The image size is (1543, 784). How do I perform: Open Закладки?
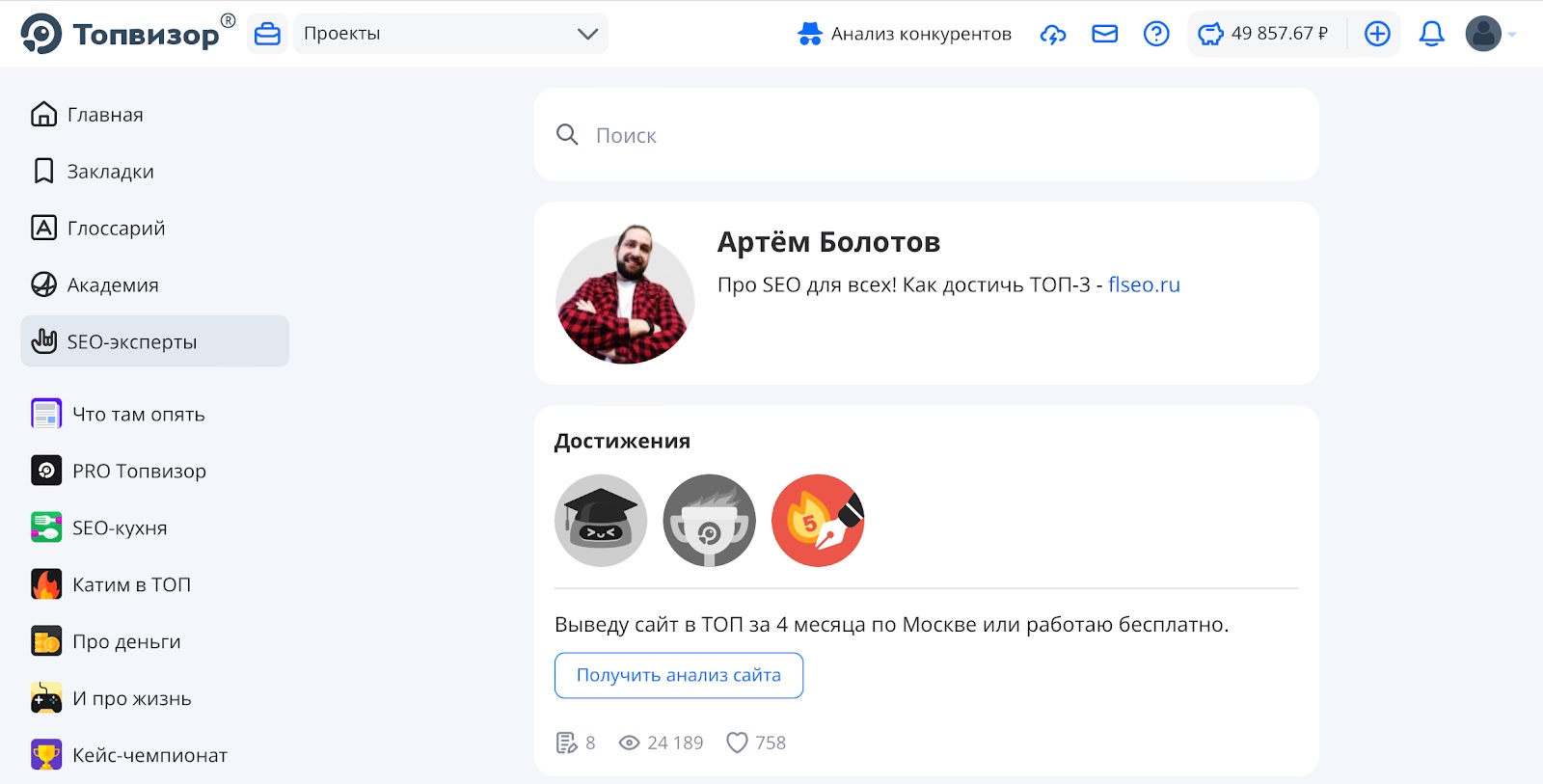(x=109, y=172)
